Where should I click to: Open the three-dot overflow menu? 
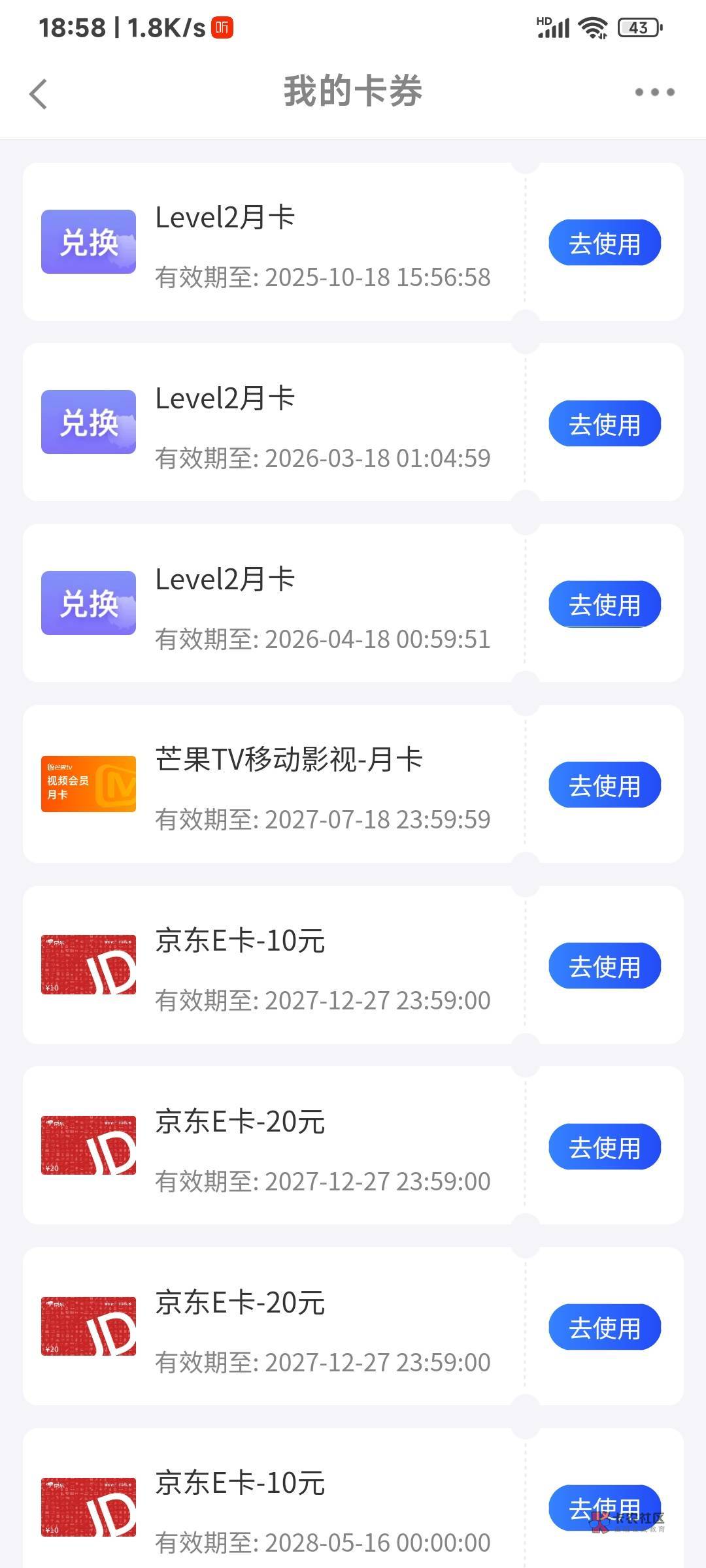coord(654,92)
